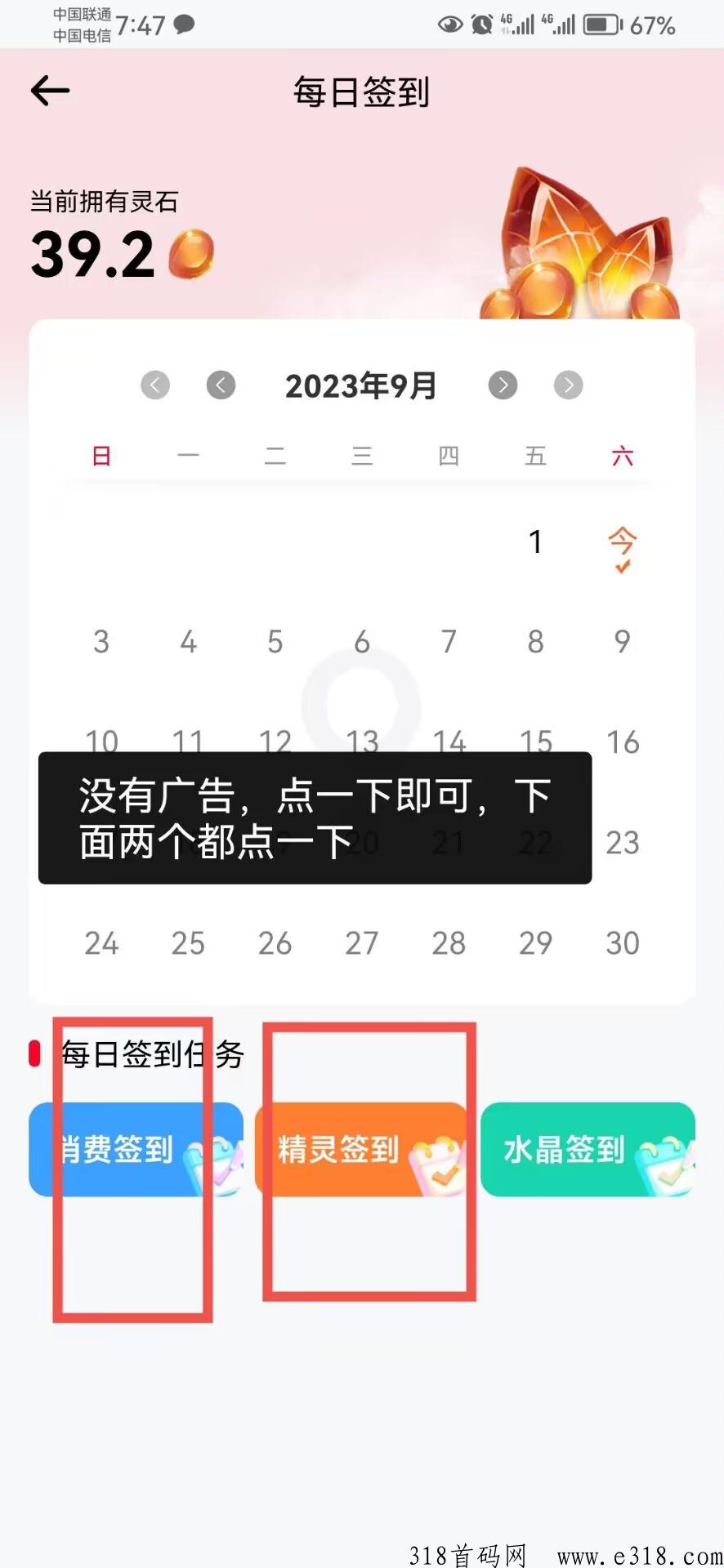The width and height of the screenshot is (724, 1568).
Task: Select September 30 in the calendar
Action: pyautogui.click(x=622, y=943)
